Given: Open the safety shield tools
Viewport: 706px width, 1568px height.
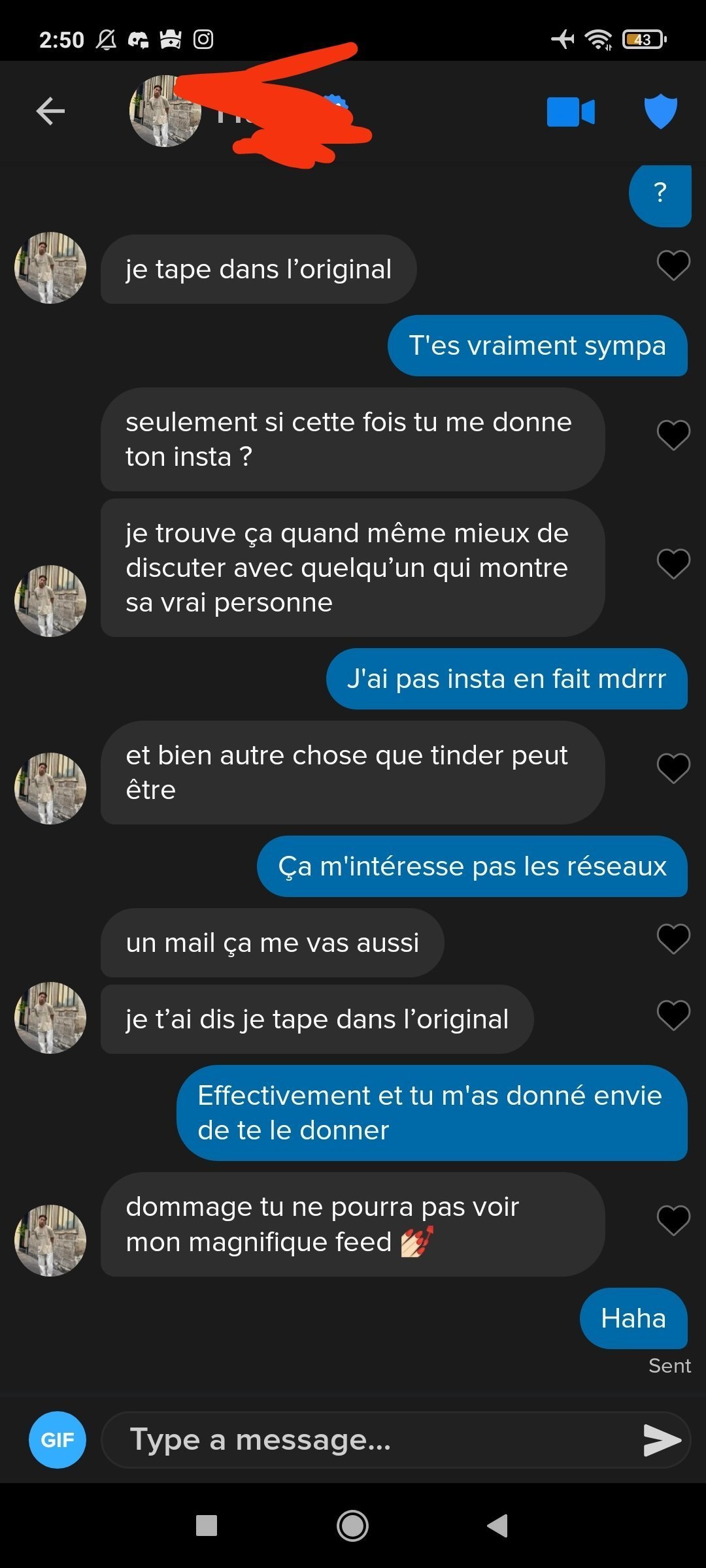Looking at the screenshot, I should [x=660, y=111].
